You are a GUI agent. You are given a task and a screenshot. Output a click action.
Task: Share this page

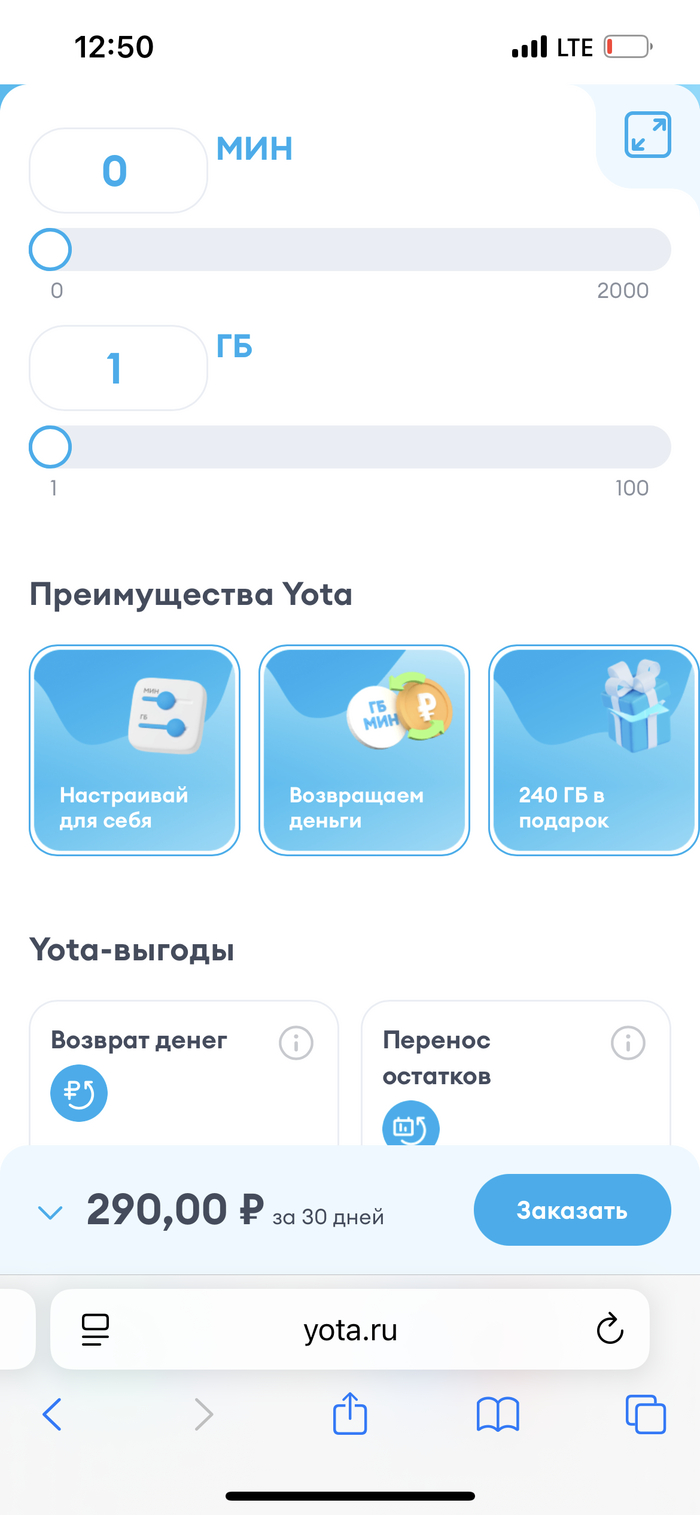point(350,1414)
